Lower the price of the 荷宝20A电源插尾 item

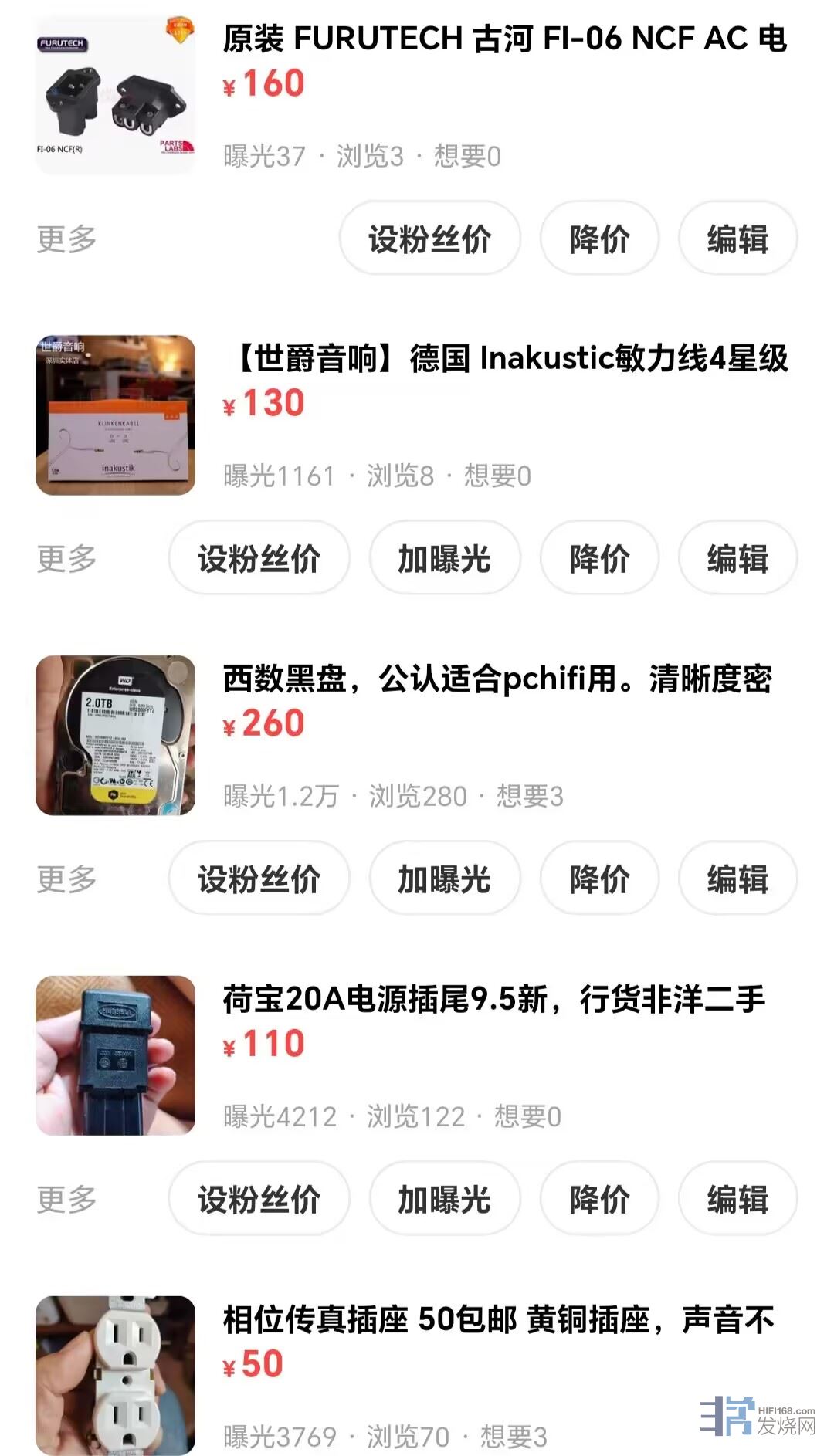599,1199
